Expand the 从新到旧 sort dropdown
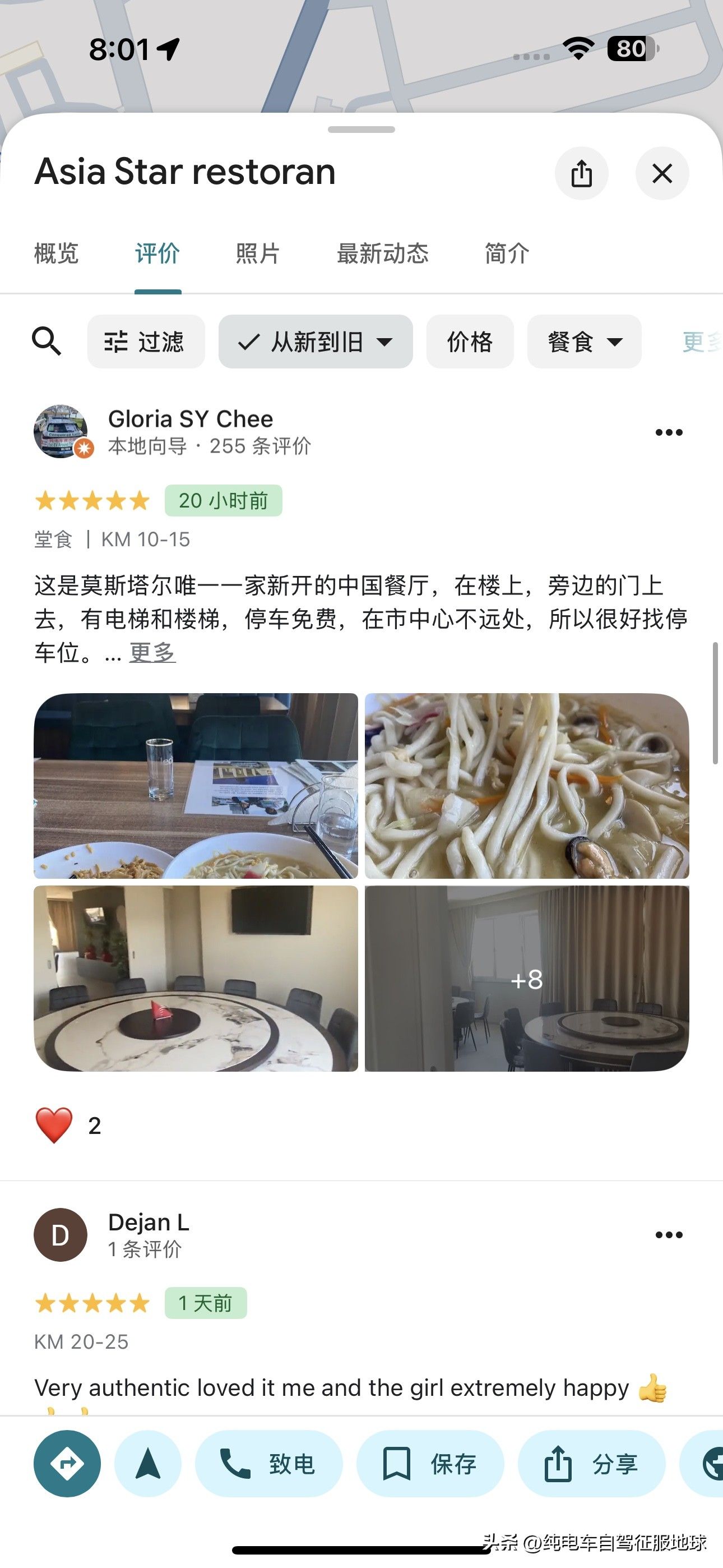Screen dimensions: 723x1568 [315, 342]
